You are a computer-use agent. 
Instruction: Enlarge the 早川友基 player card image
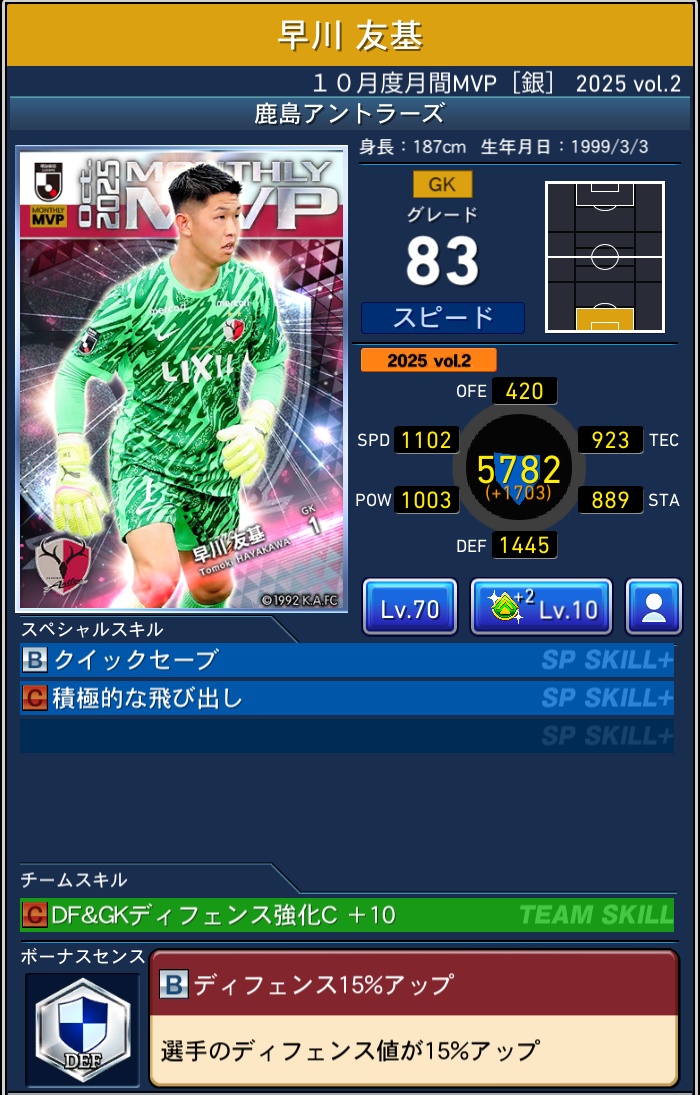coord(181,380)
